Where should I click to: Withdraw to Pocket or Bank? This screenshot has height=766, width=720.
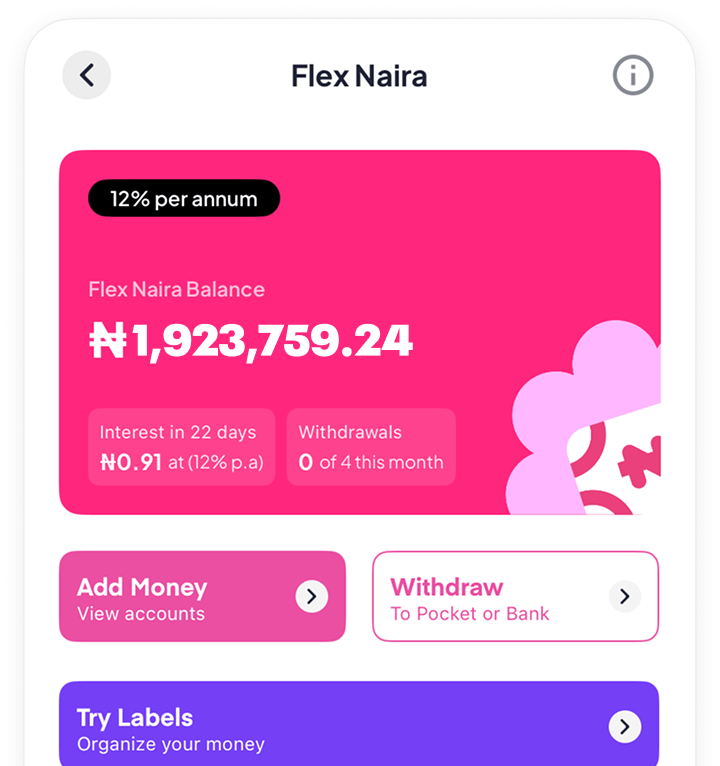(x=515, y=597)
